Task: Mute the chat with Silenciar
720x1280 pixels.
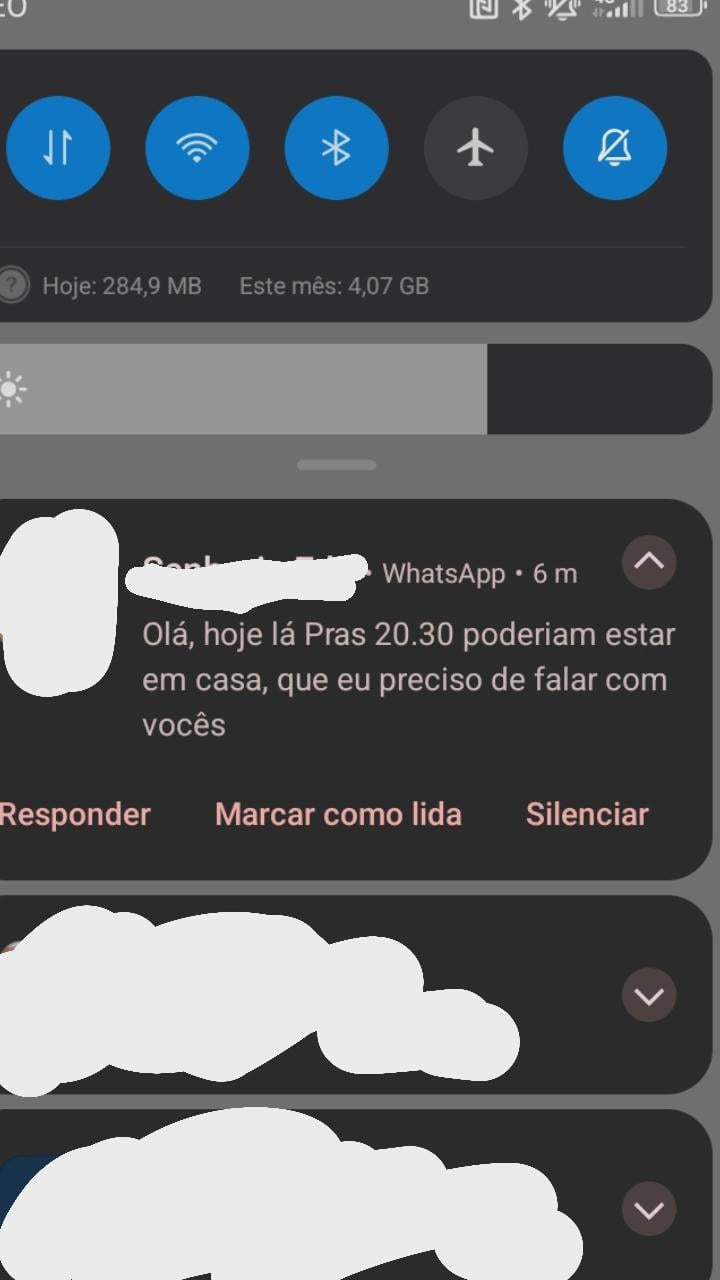Action: pos(587,814)
